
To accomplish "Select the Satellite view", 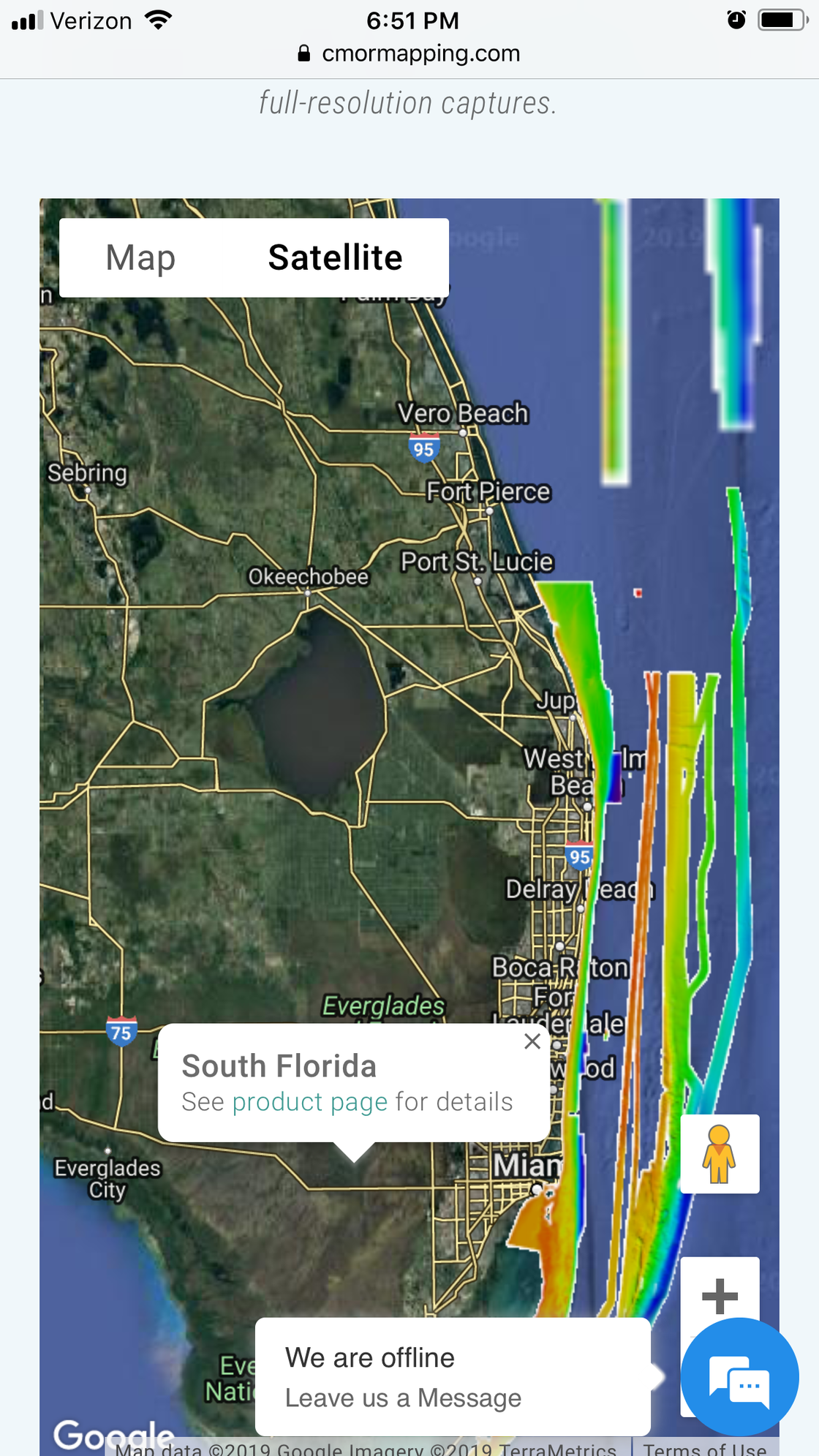I will coord(335,258).
